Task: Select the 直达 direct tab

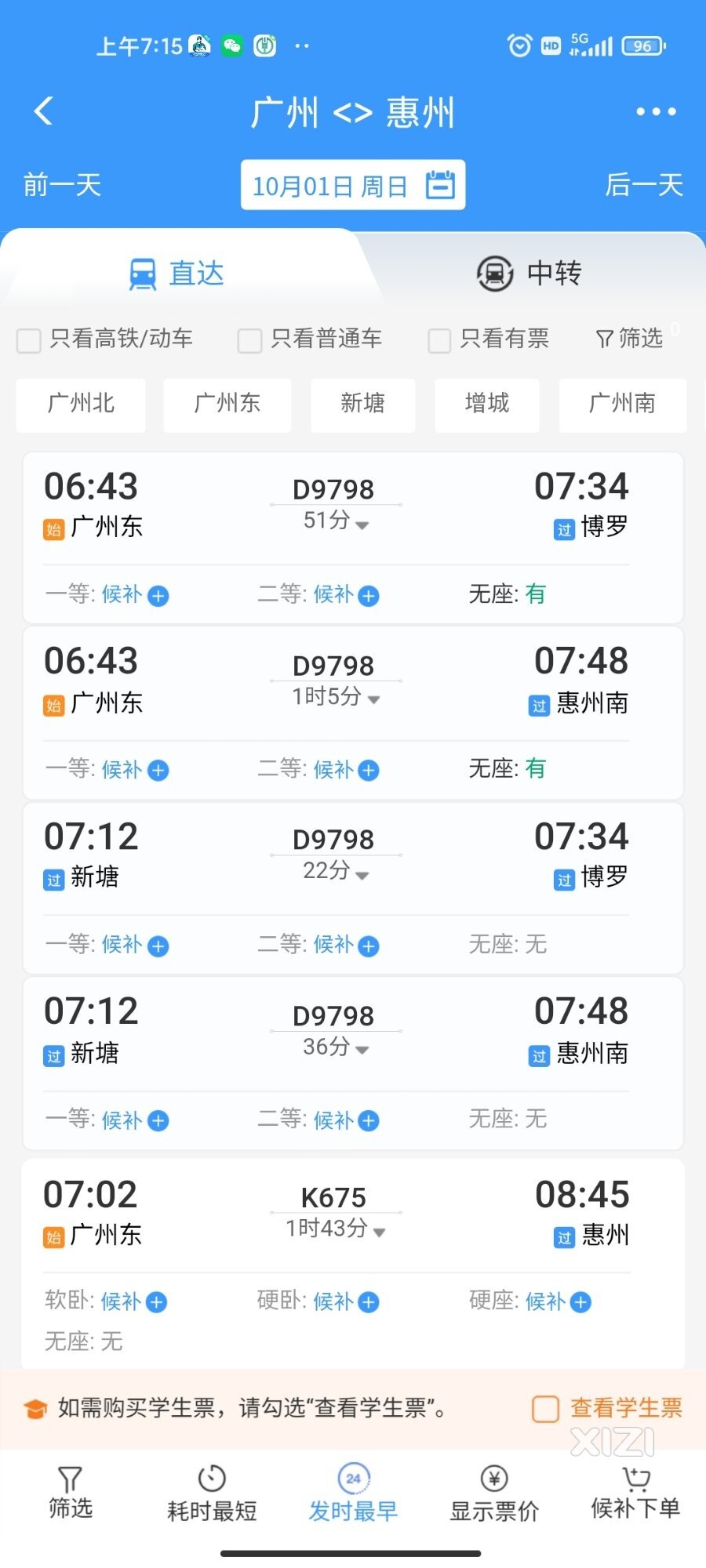Action: point(177,274)
